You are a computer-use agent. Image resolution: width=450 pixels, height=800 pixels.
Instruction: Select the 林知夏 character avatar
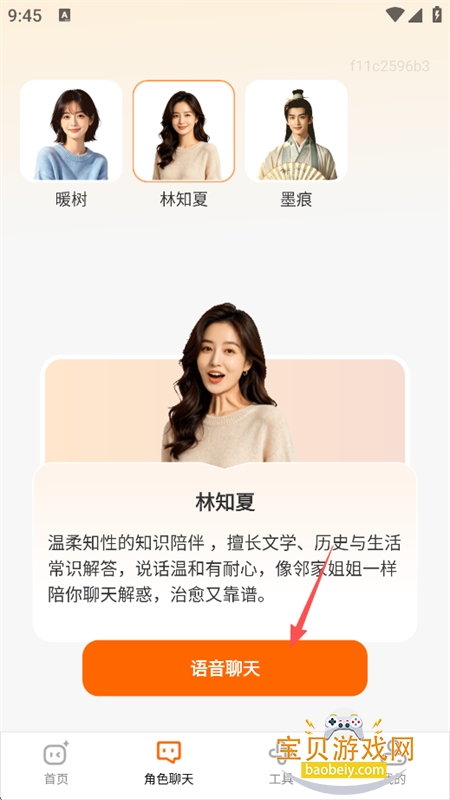click(x=184, y=131)
